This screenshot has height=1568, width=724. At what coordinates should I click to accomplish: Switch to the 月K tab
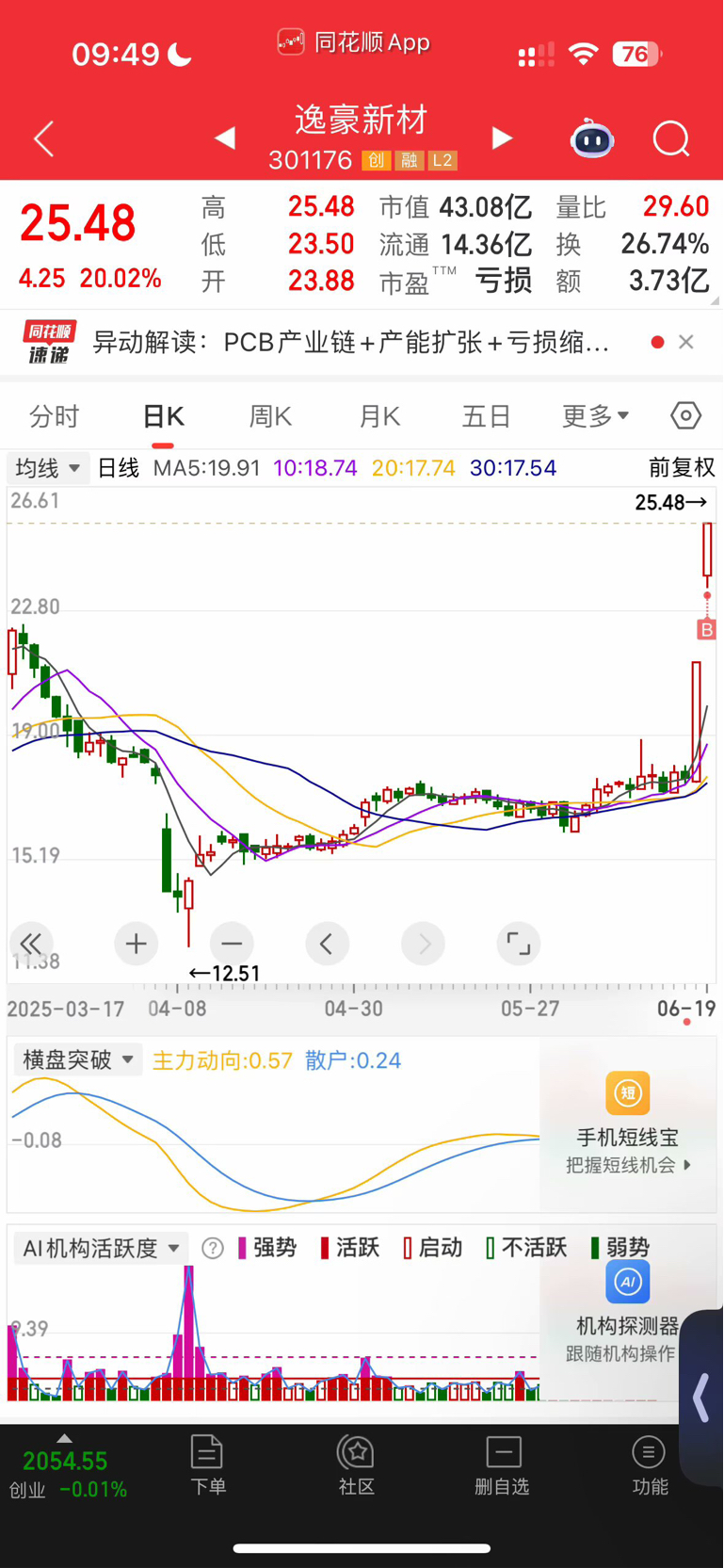coord(379,416)
